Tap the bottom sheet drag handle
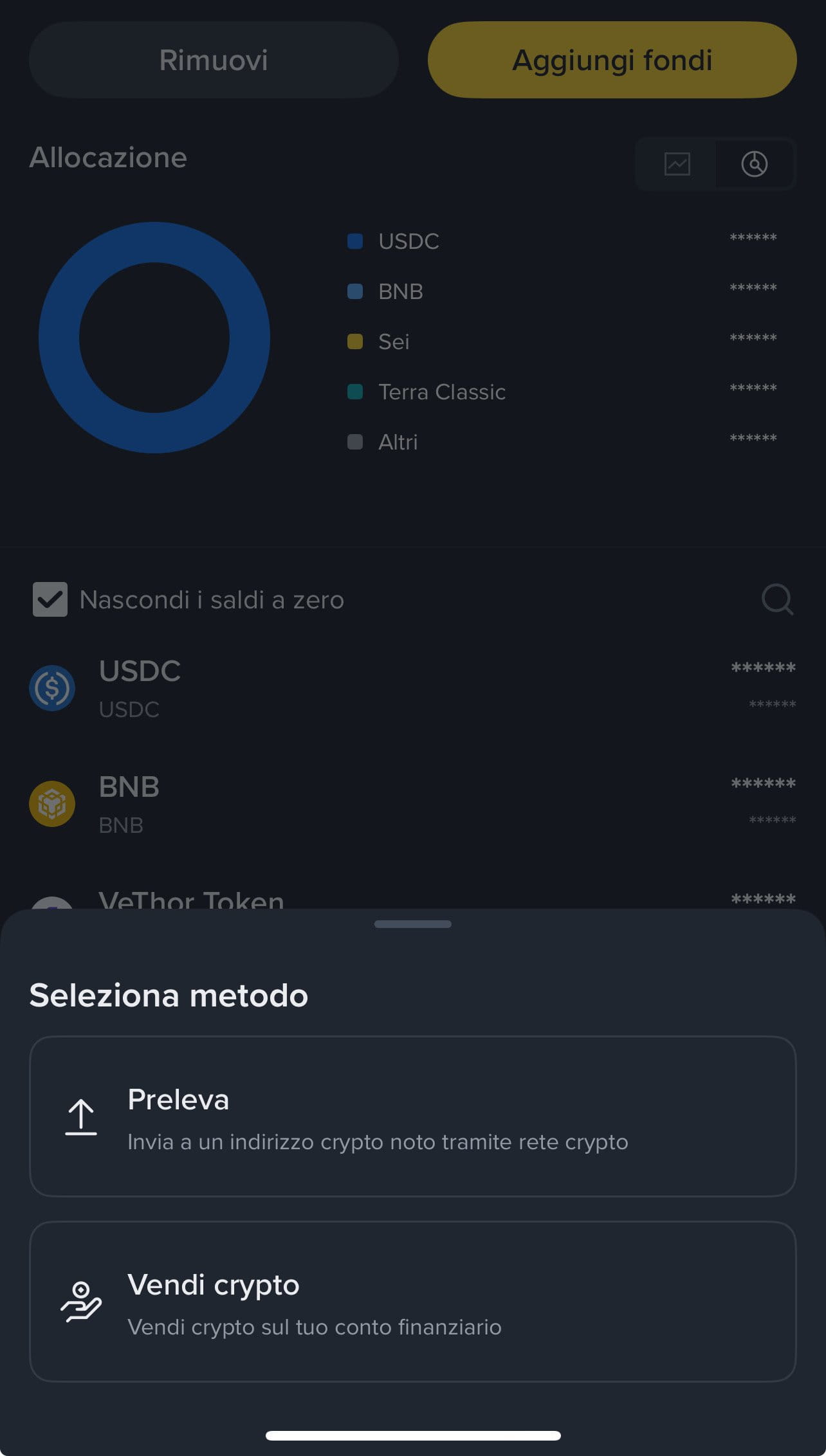Image resolution: width=826 pixels, height=1456 pixels. tap(412, 924)
